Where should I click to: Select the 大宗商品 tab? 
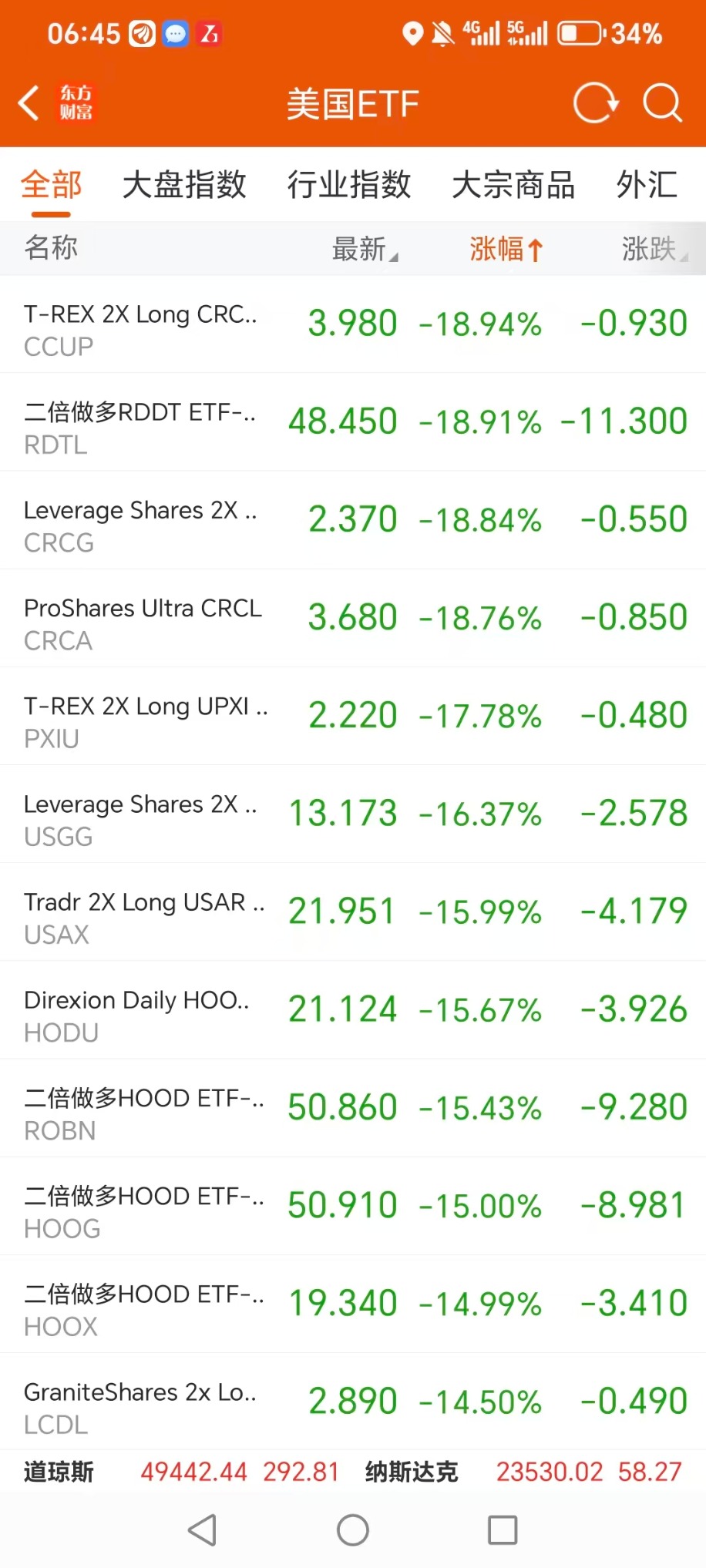(x=513, y=186)
